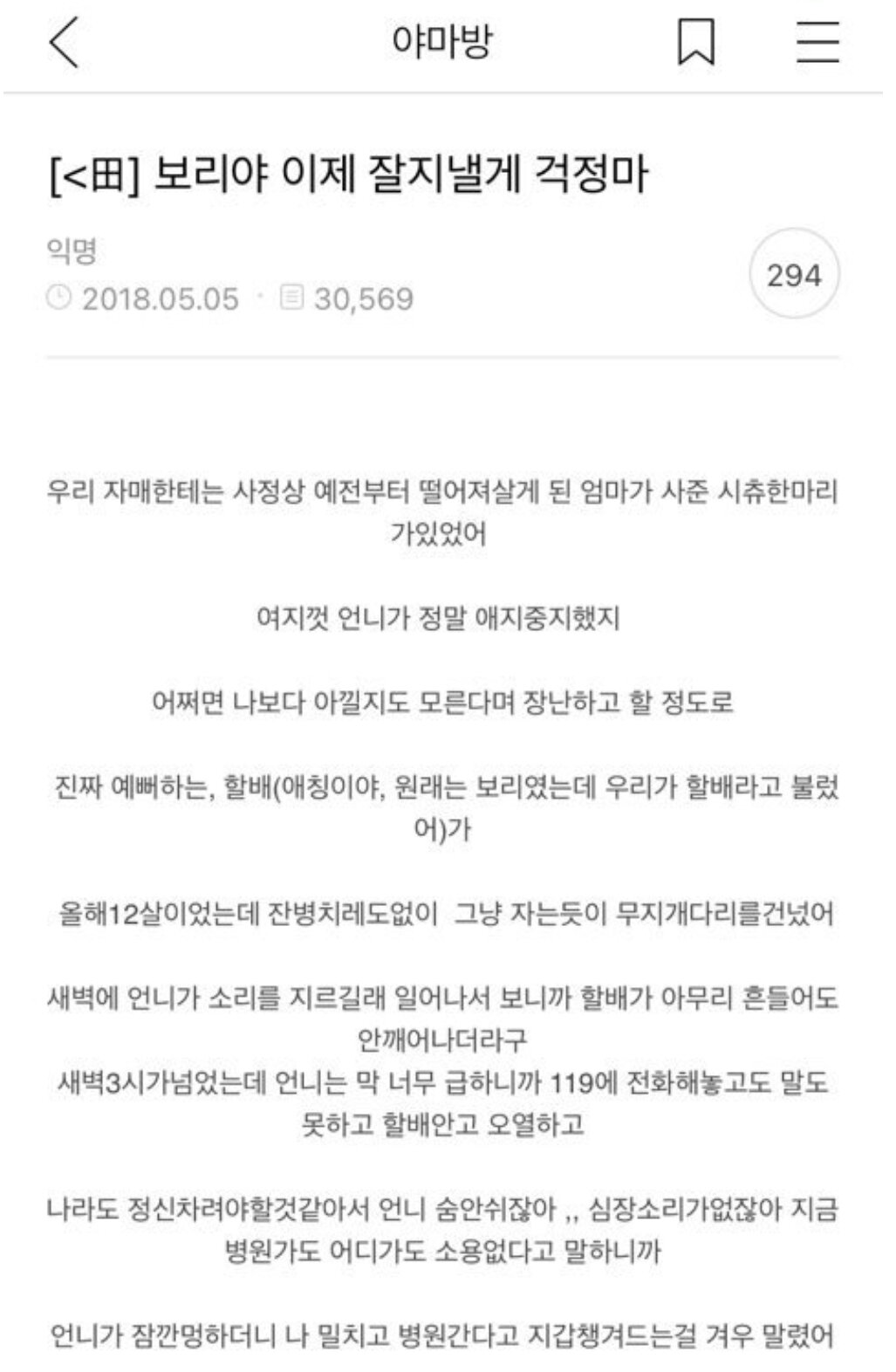Image resolution: width=896 pixels, height=1372 pixels.
Task: Tap the 294 count circle
Action: tap(794, 274)
